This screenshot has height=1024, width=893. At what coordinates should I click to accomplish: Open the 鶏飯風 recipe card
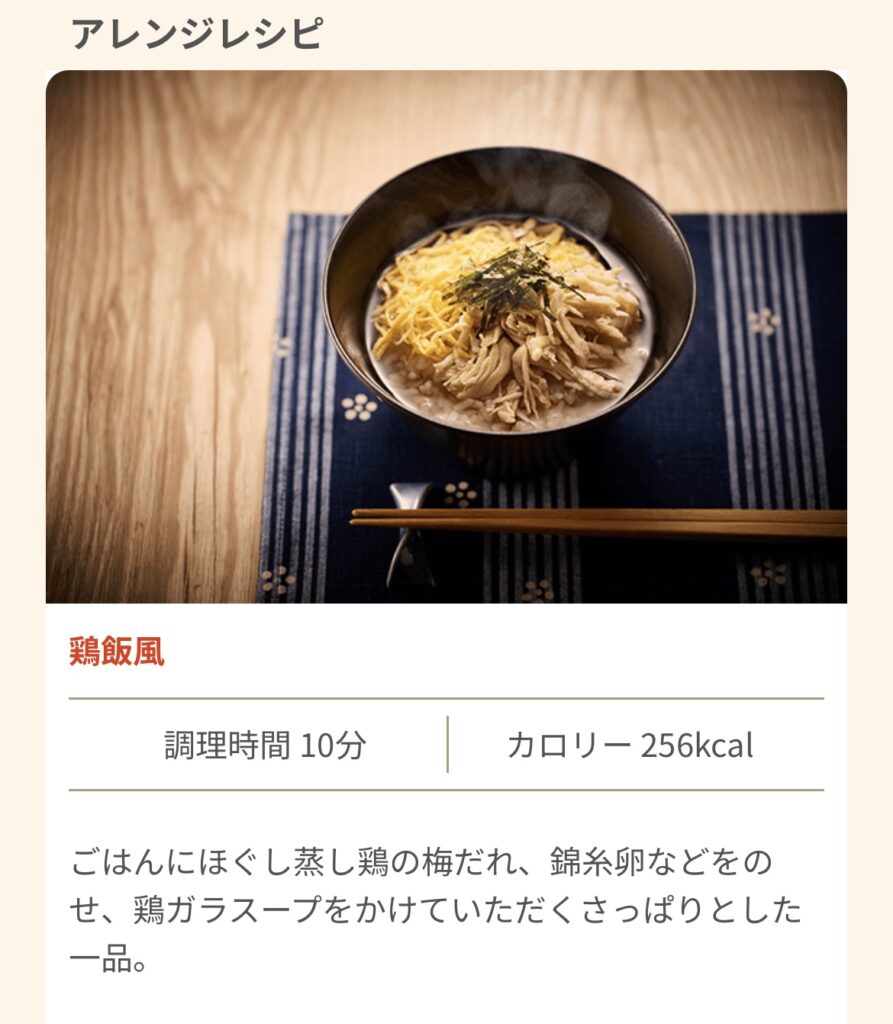pyautogui.click(x=117, y=653)
